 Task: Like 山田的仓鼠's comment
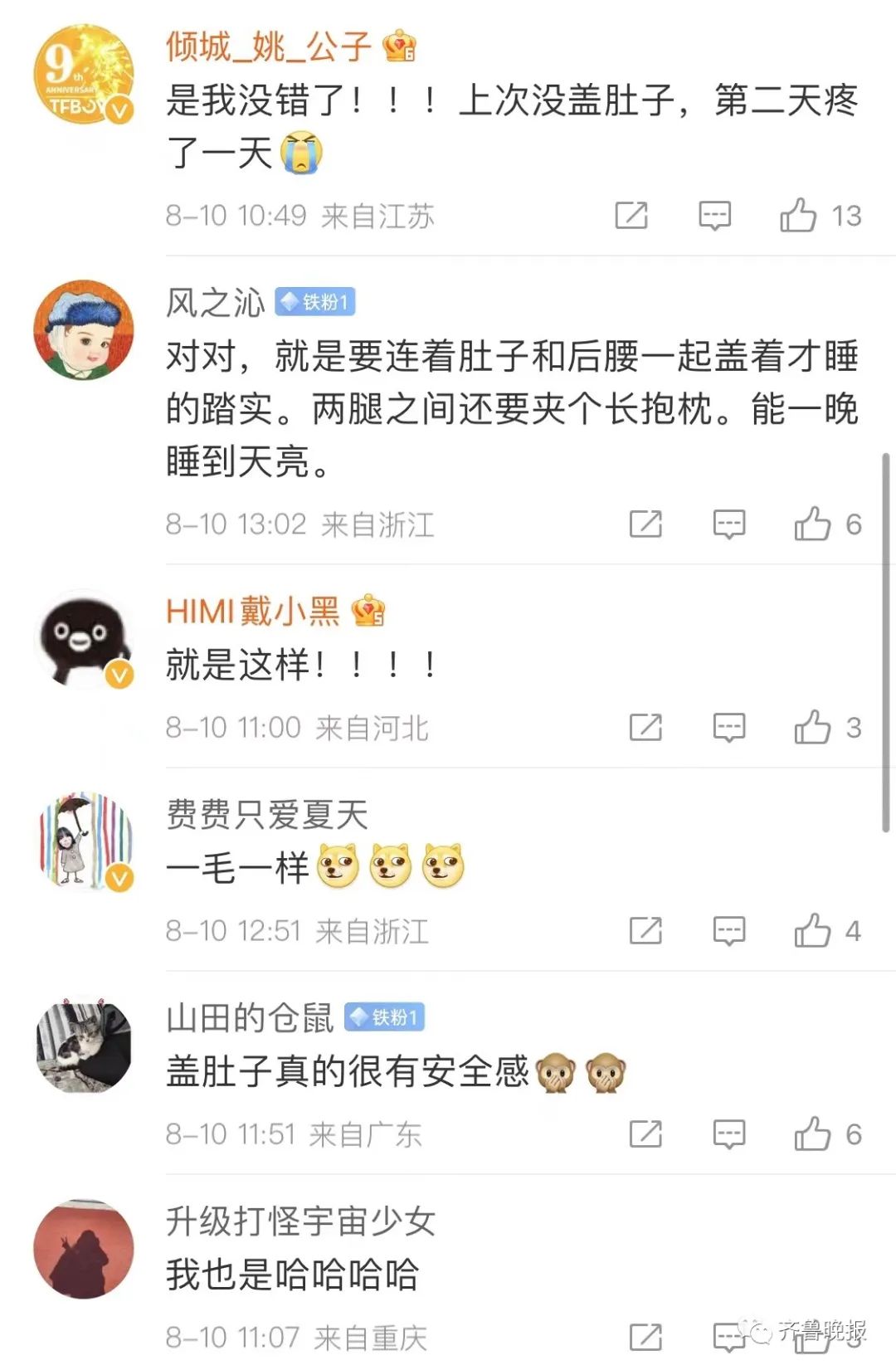(812, 1134)
